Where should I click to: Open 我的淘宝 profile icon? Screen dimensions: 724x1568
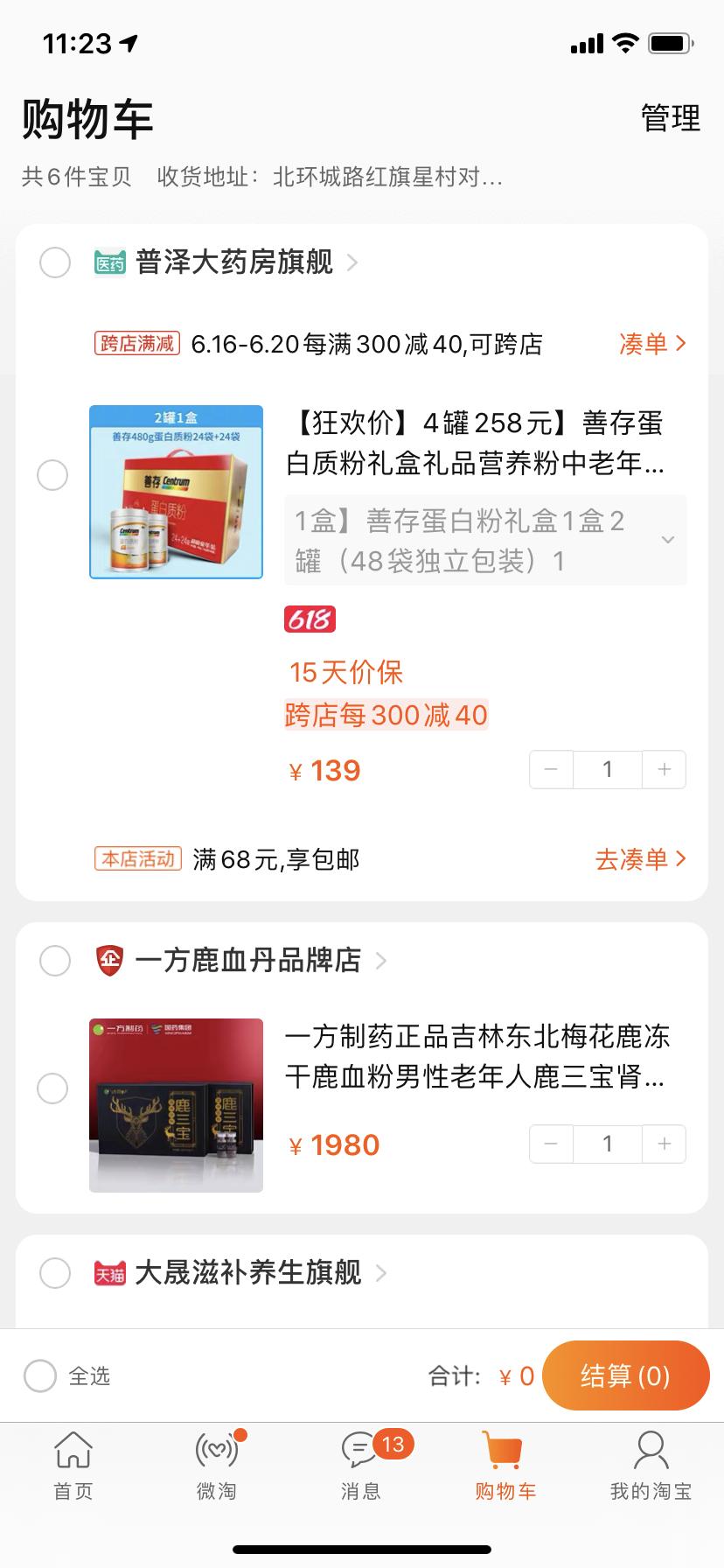[651, 1452]
